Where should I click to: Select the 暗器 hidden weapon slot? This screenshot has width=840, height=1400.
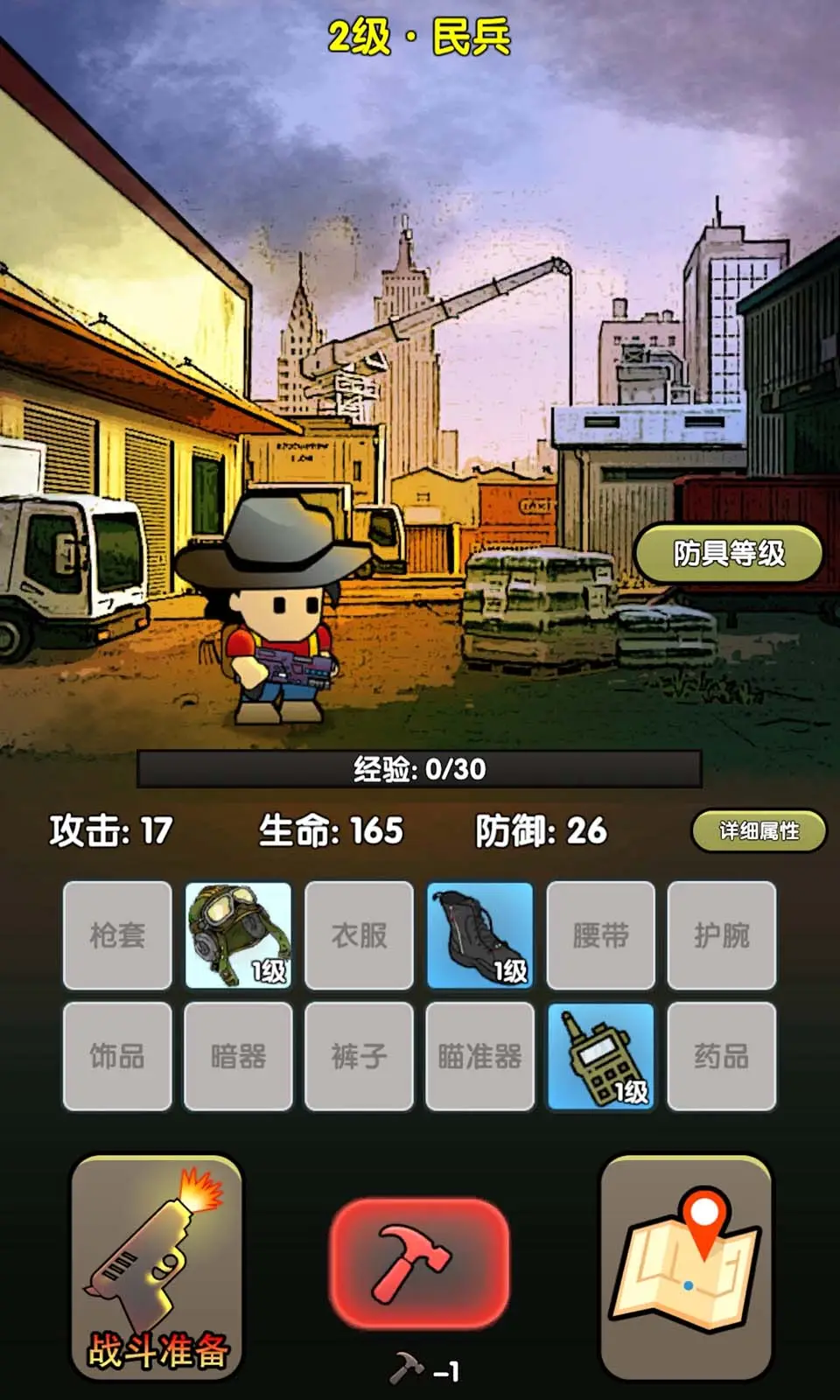coord(238,1057)
